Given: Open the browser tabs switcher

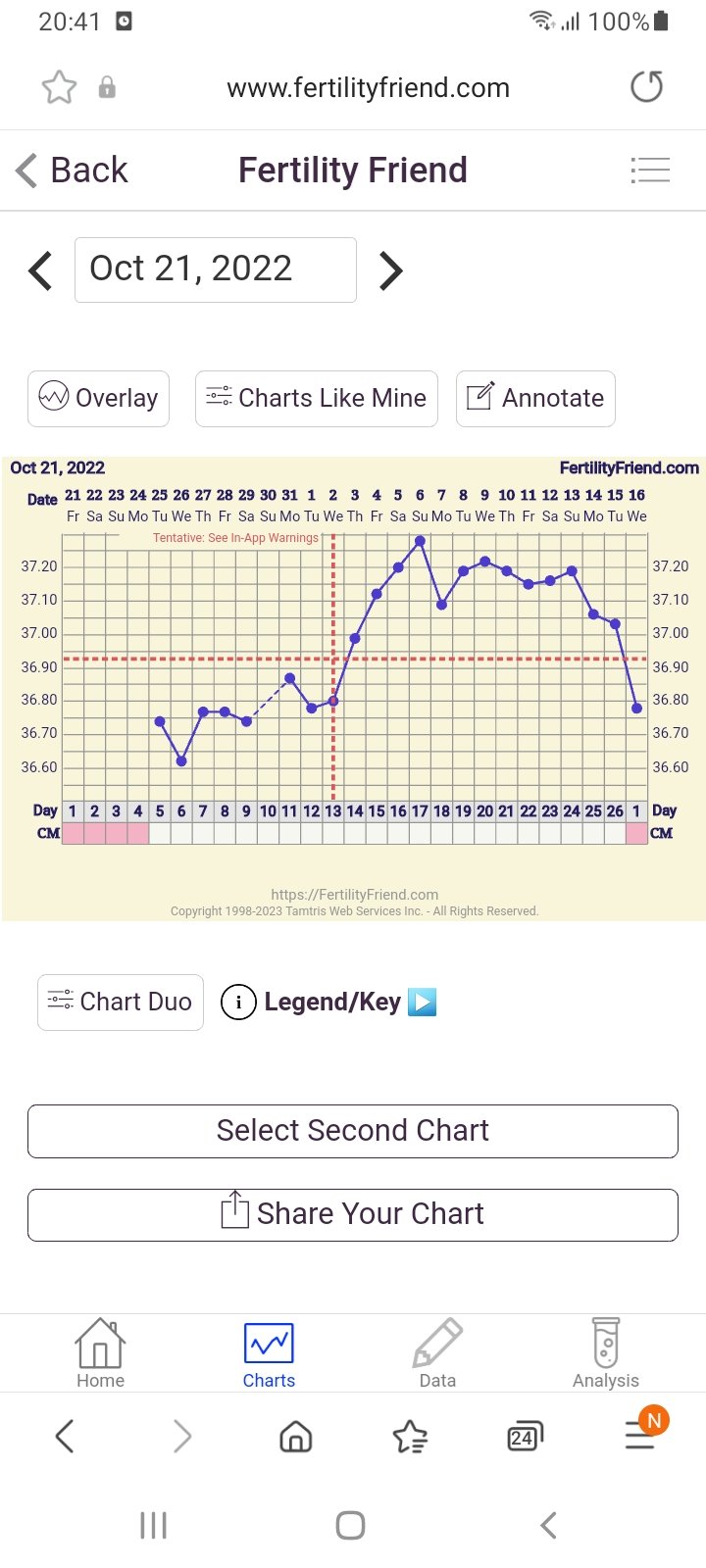Looking at the screenshot, I should coord(525,1437).
